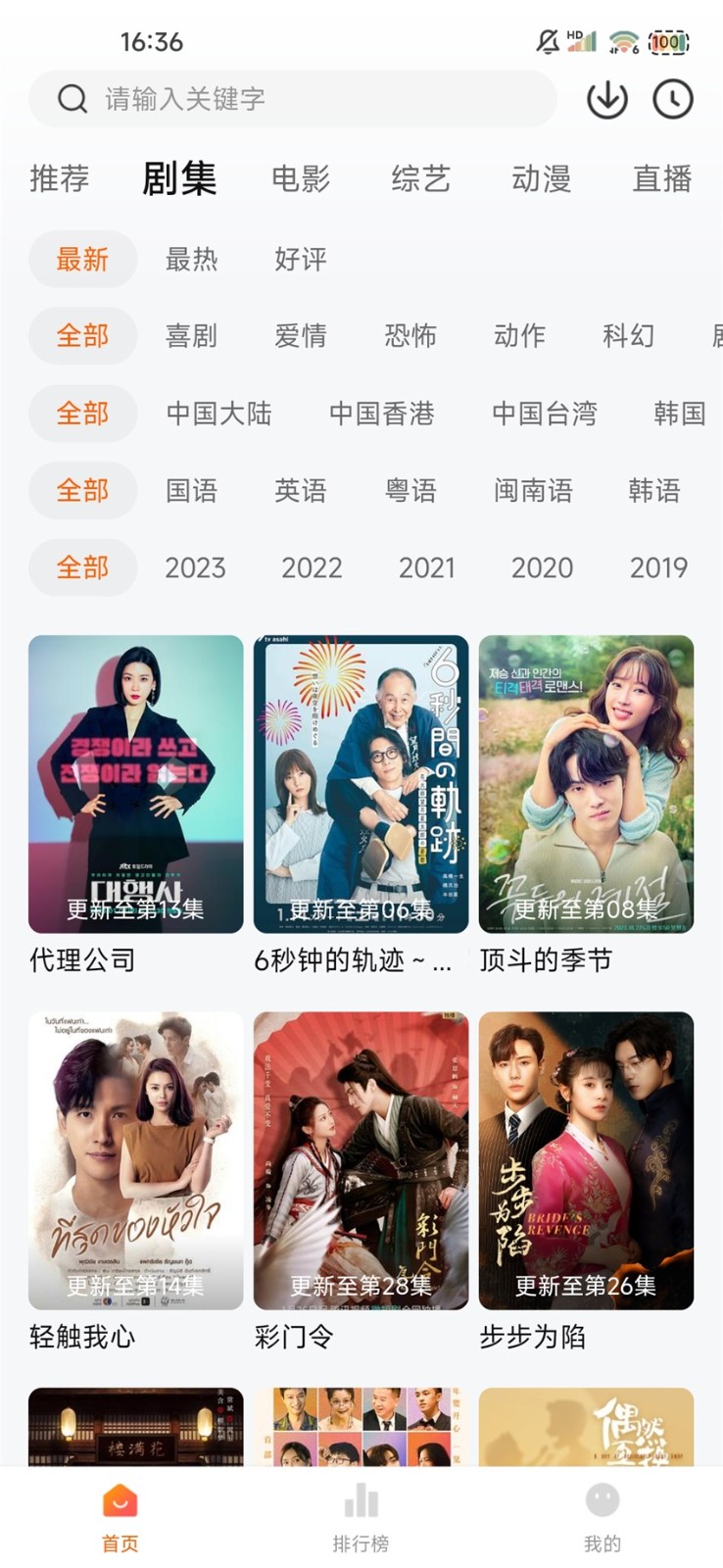
Task: Click the search magnifier icon
Action: (x=71, y=98)
